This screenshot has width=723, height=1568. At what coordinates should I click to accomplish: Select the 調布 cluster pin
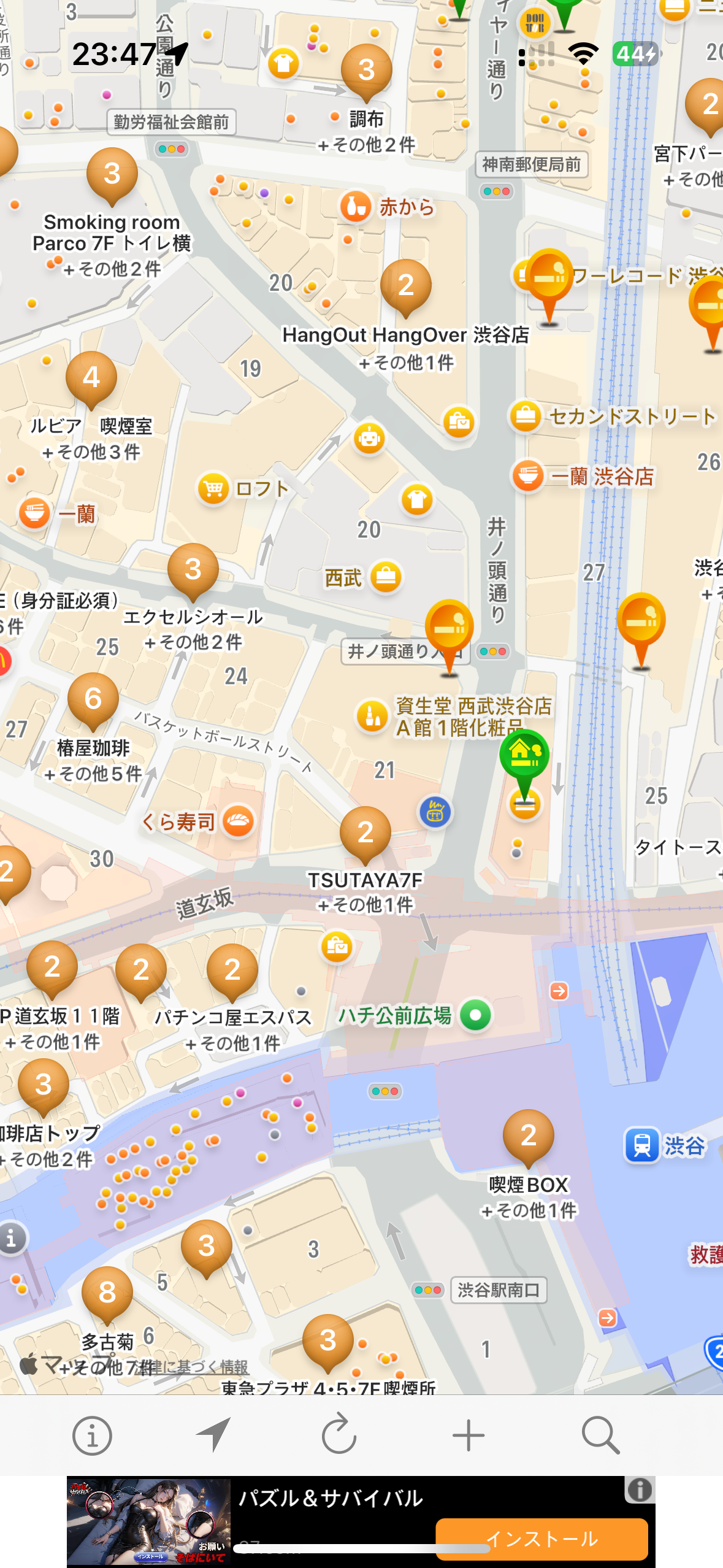[x=367, y=72]
